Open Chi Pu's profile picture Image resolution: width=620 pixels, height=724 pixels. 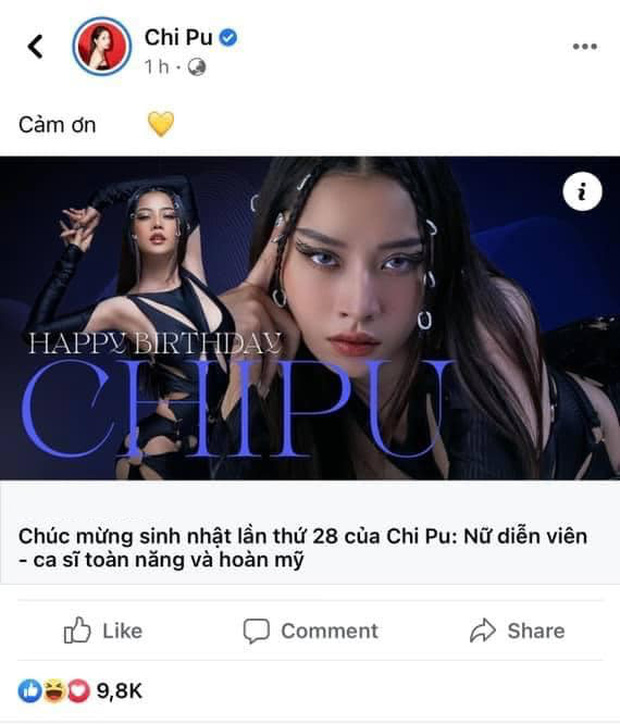102,46
